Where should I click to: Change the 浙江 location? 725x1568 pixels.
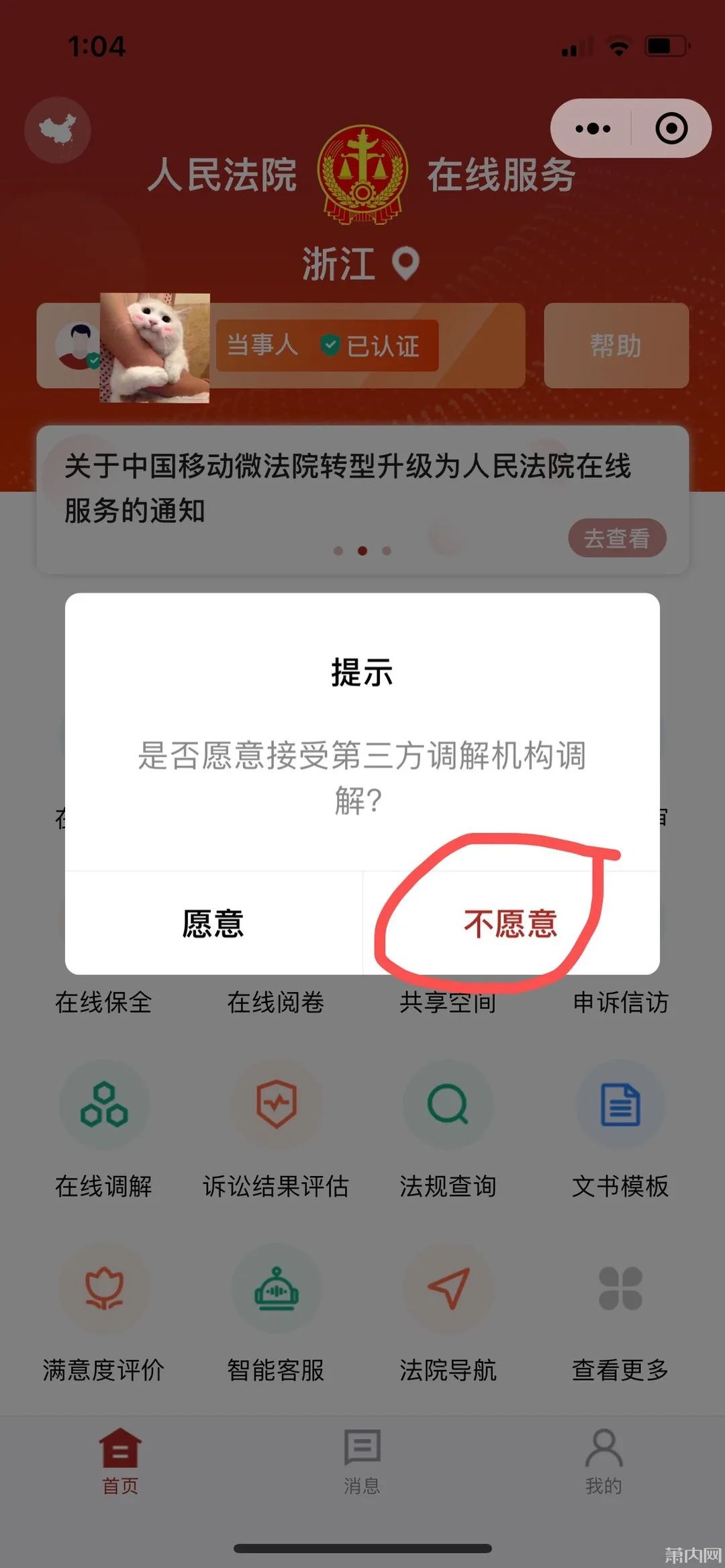(361, 263)
